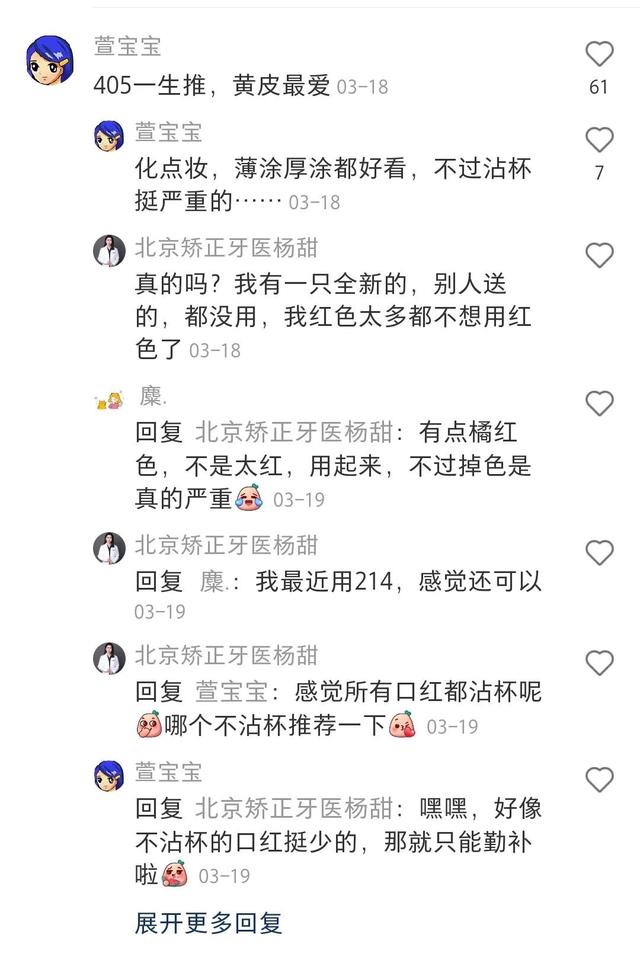
Task: Like the reply "化点妆，薄涂厚涂都好看"
Action: point(598,140)
